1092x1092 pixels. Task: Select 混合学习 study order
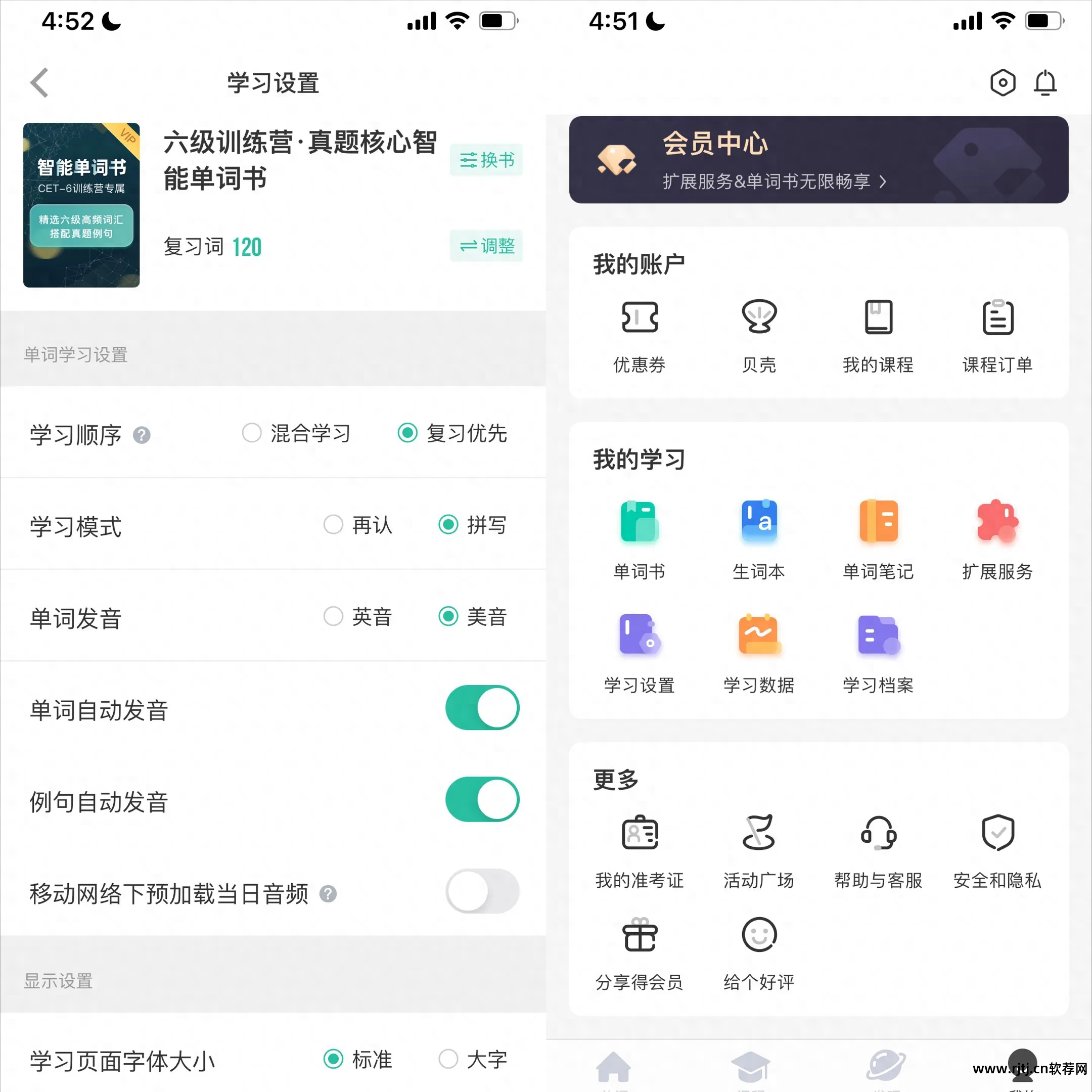[252, 433]
